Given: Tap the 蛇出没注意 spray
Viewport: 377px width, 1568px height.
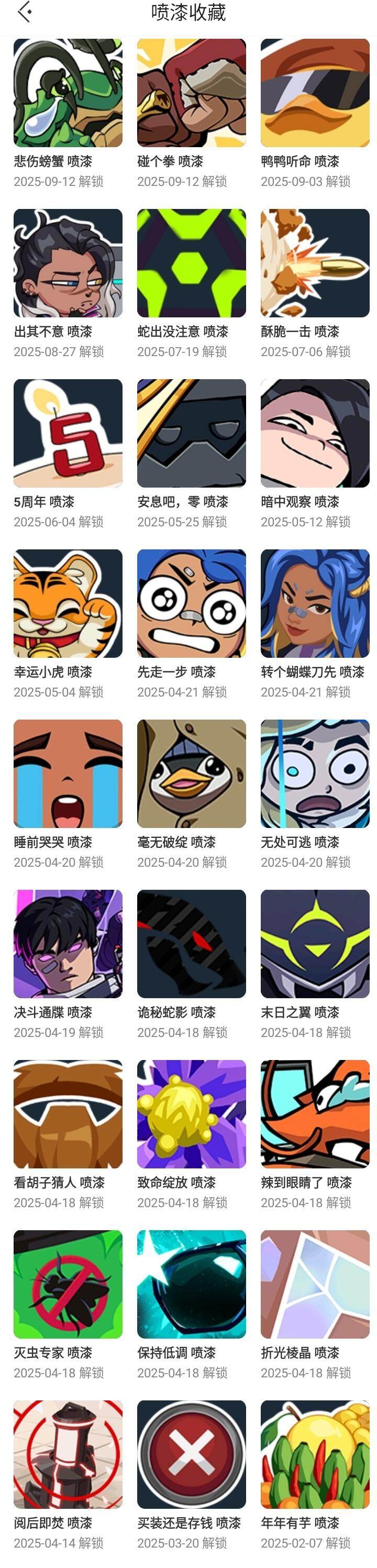Looking at the screenshot, I should click(x=191, y=263).
